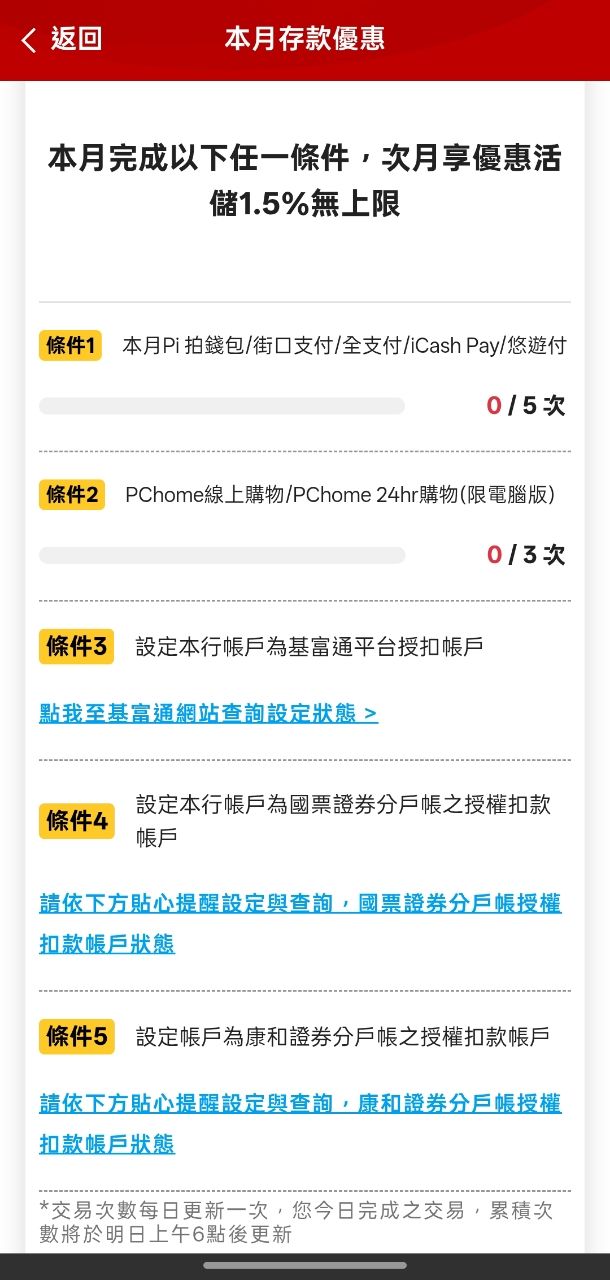The width and height of the screenshot is (610, 1280).
Task: Open the 基富通 website status link
Action: (208, 713)
